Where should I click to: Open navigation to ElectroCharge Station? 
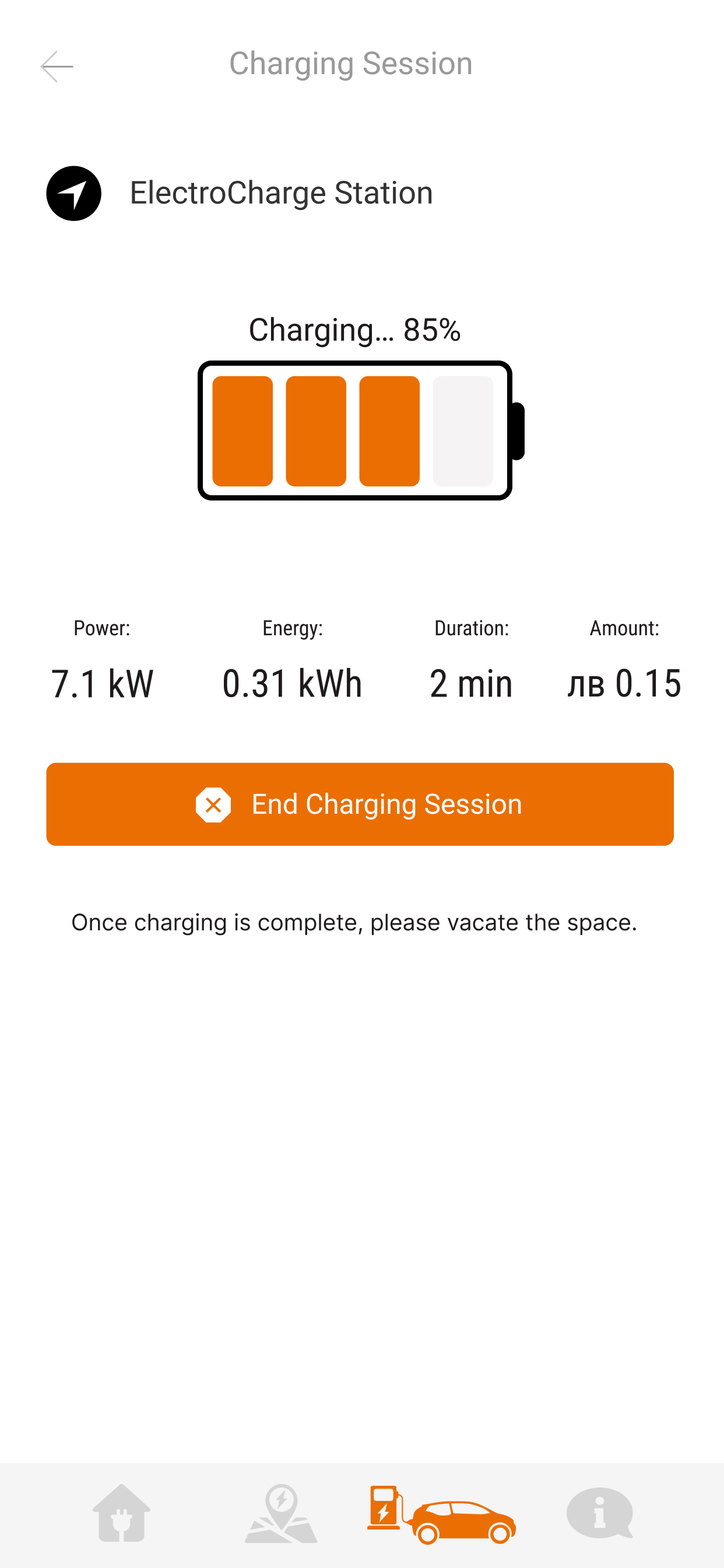pos(73,193)
